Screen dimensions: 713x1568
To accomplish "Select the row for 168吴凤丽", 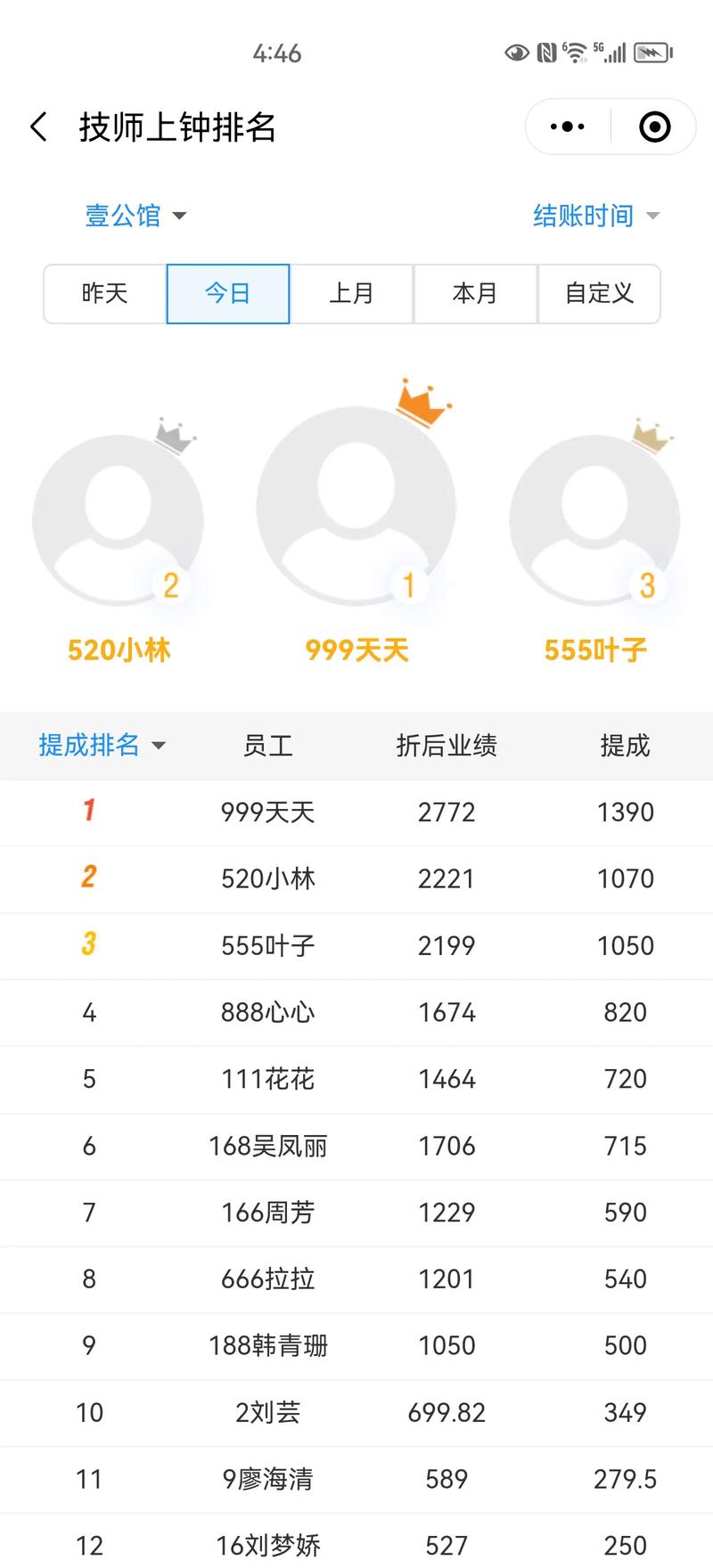I will click(356, 1146).
